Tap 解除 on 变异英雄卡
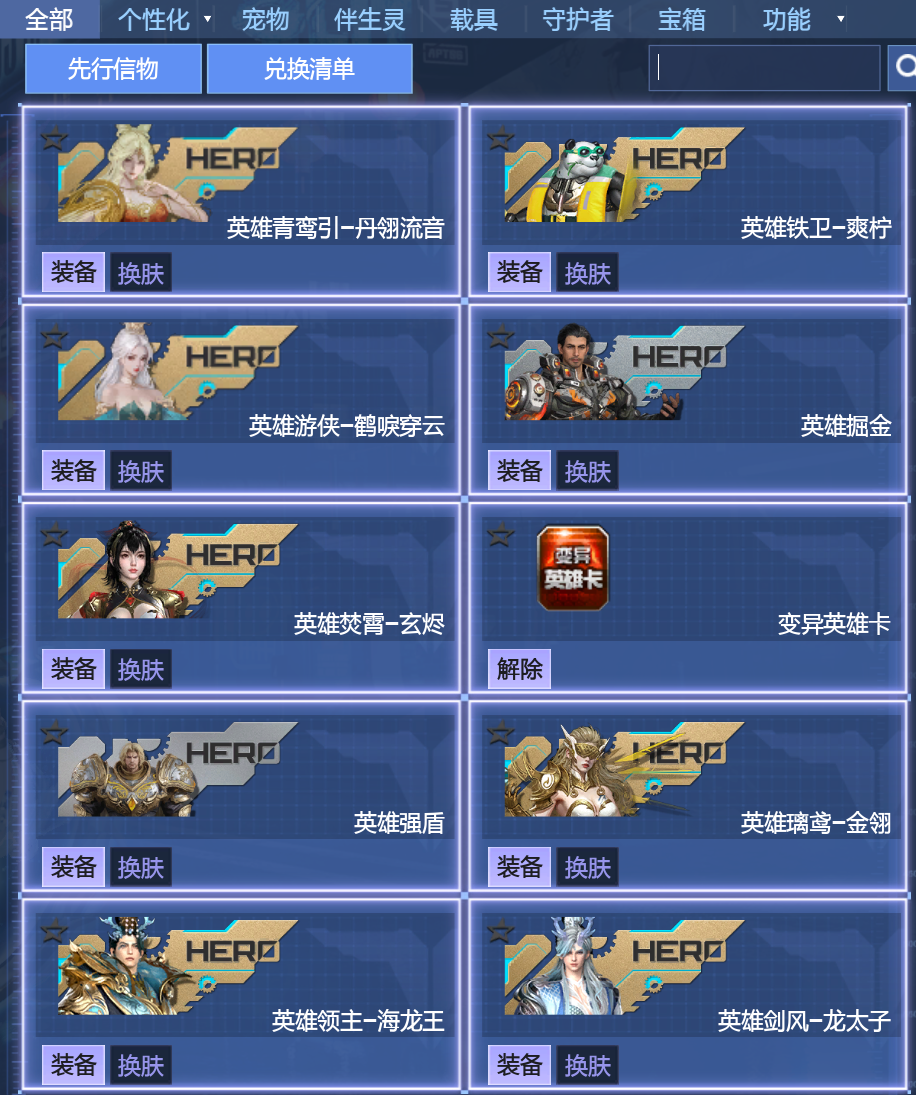Screen dimensions: 916x1095 coord(519,669)
